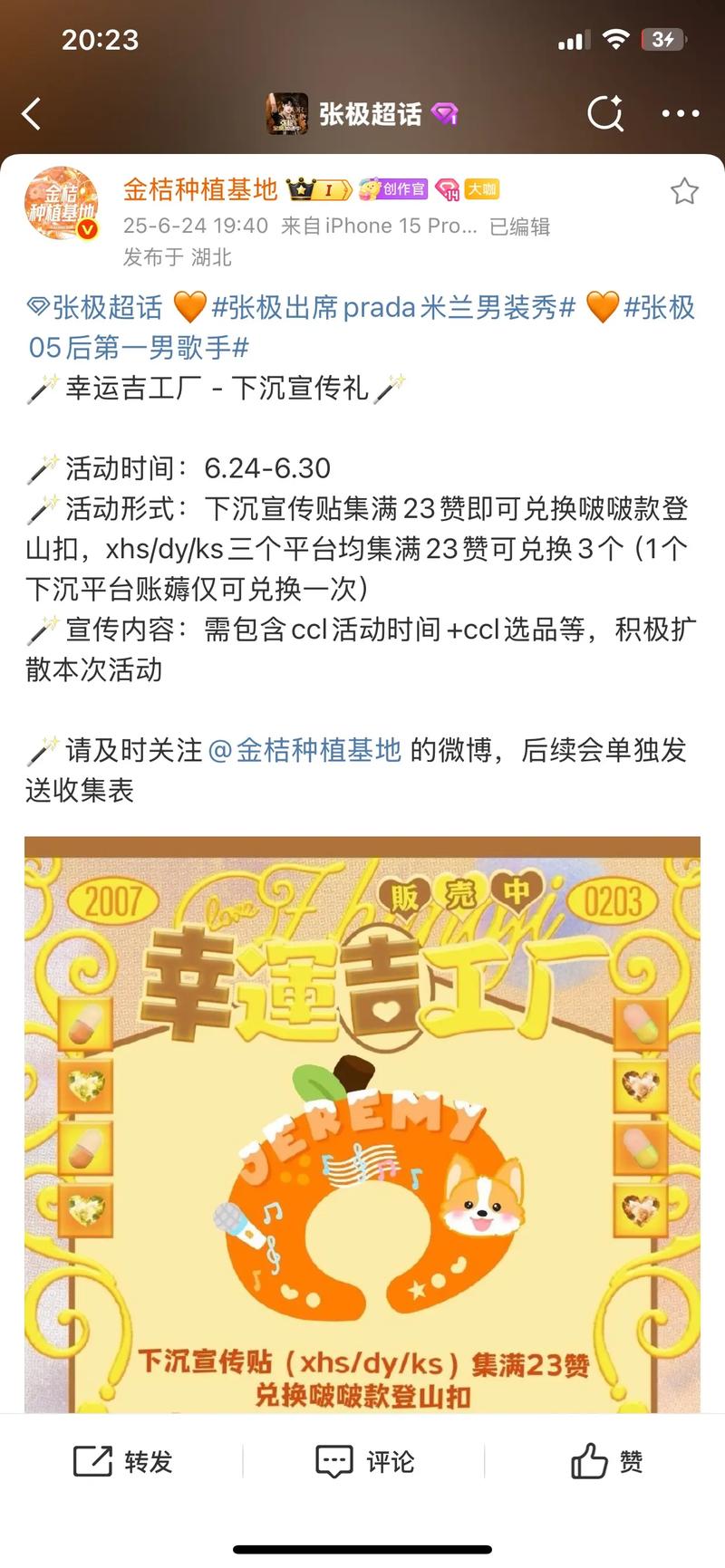This screenshot has width=725, height=1568.
Task: Open the 金桔种植基地 username at post top
Action: point(200,189)
